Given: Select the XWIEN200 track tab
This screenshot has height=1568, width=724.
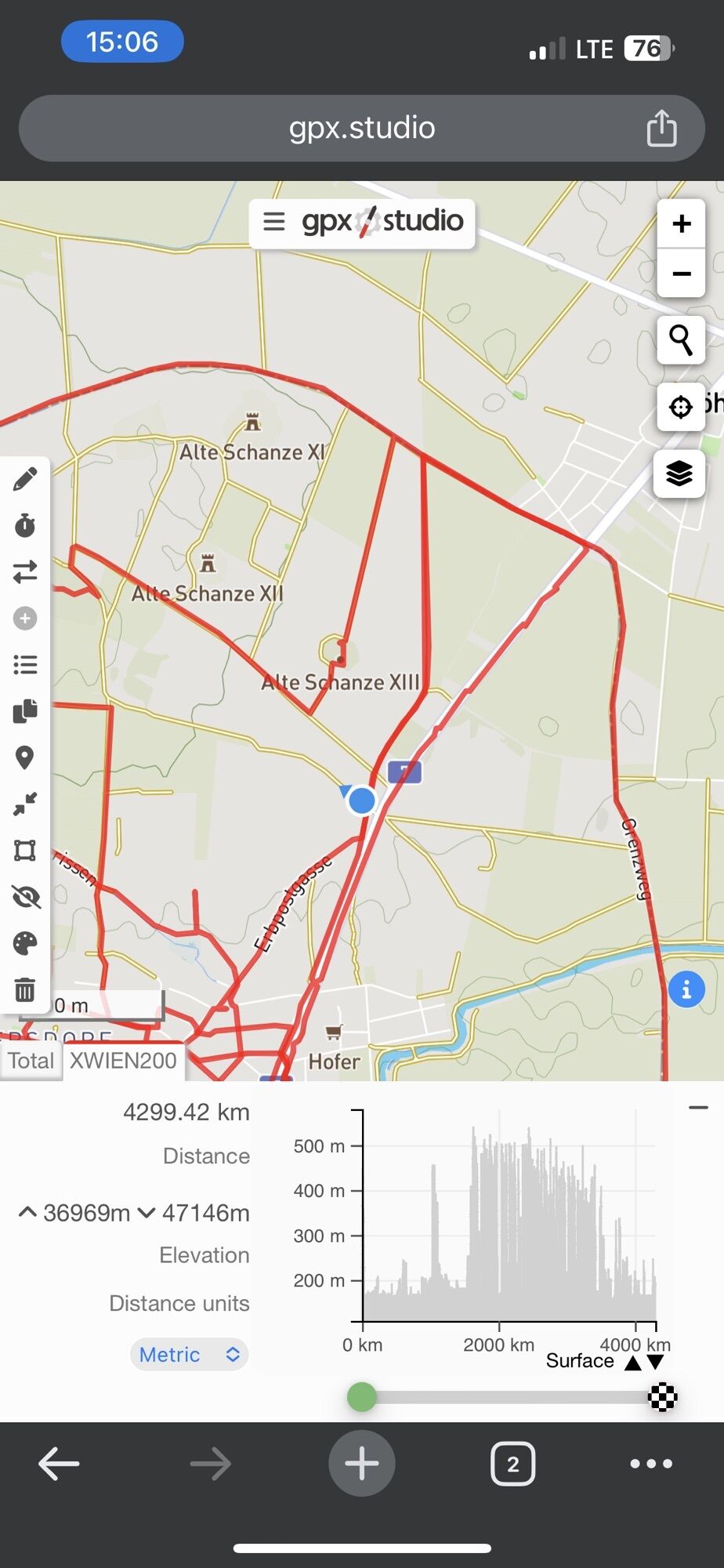Looking at the screenshot, I should (123, 1061).
